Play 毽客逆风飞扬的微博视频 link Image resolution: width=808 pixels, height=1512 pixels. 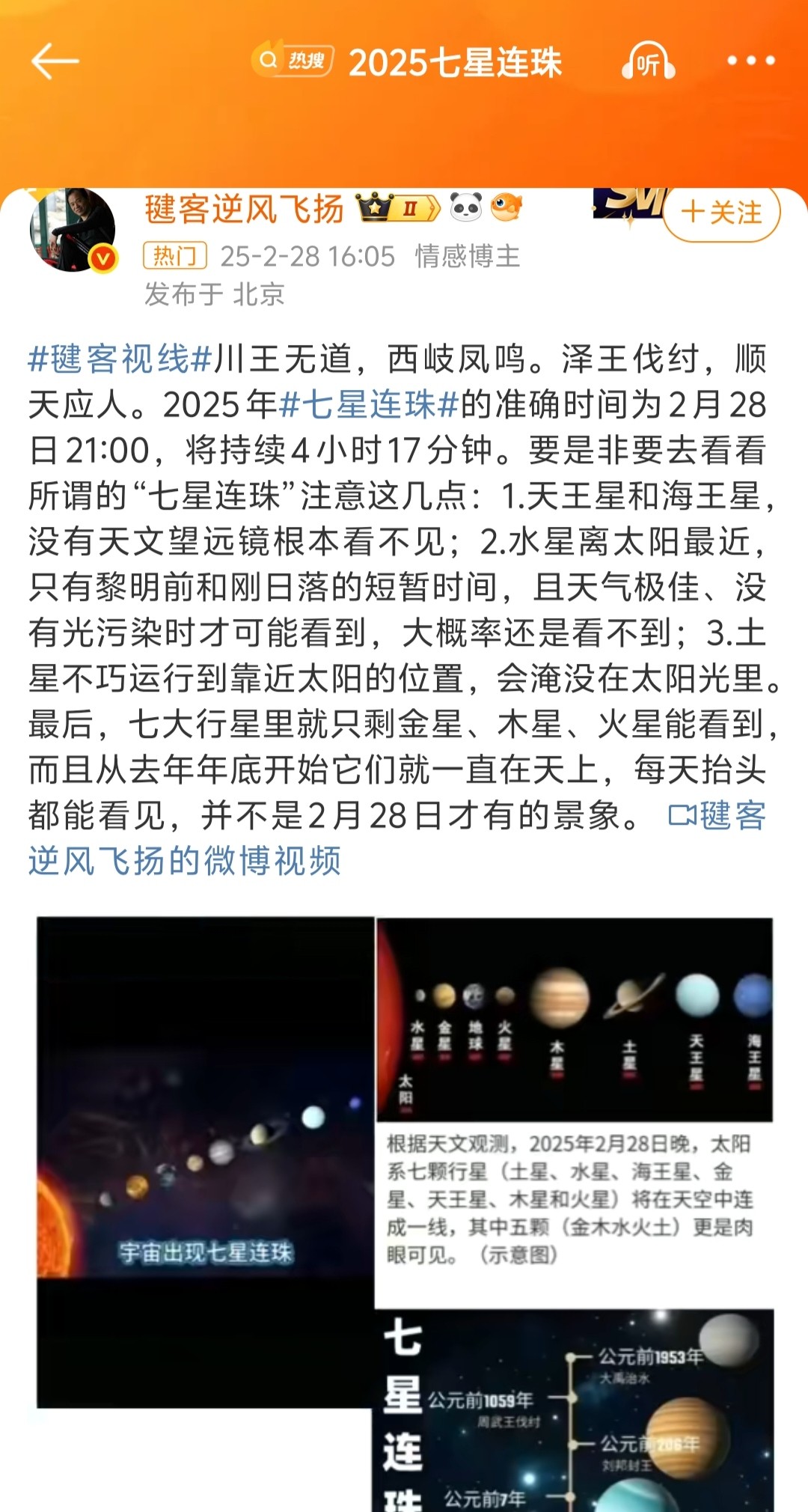click(x=397, y=838)
